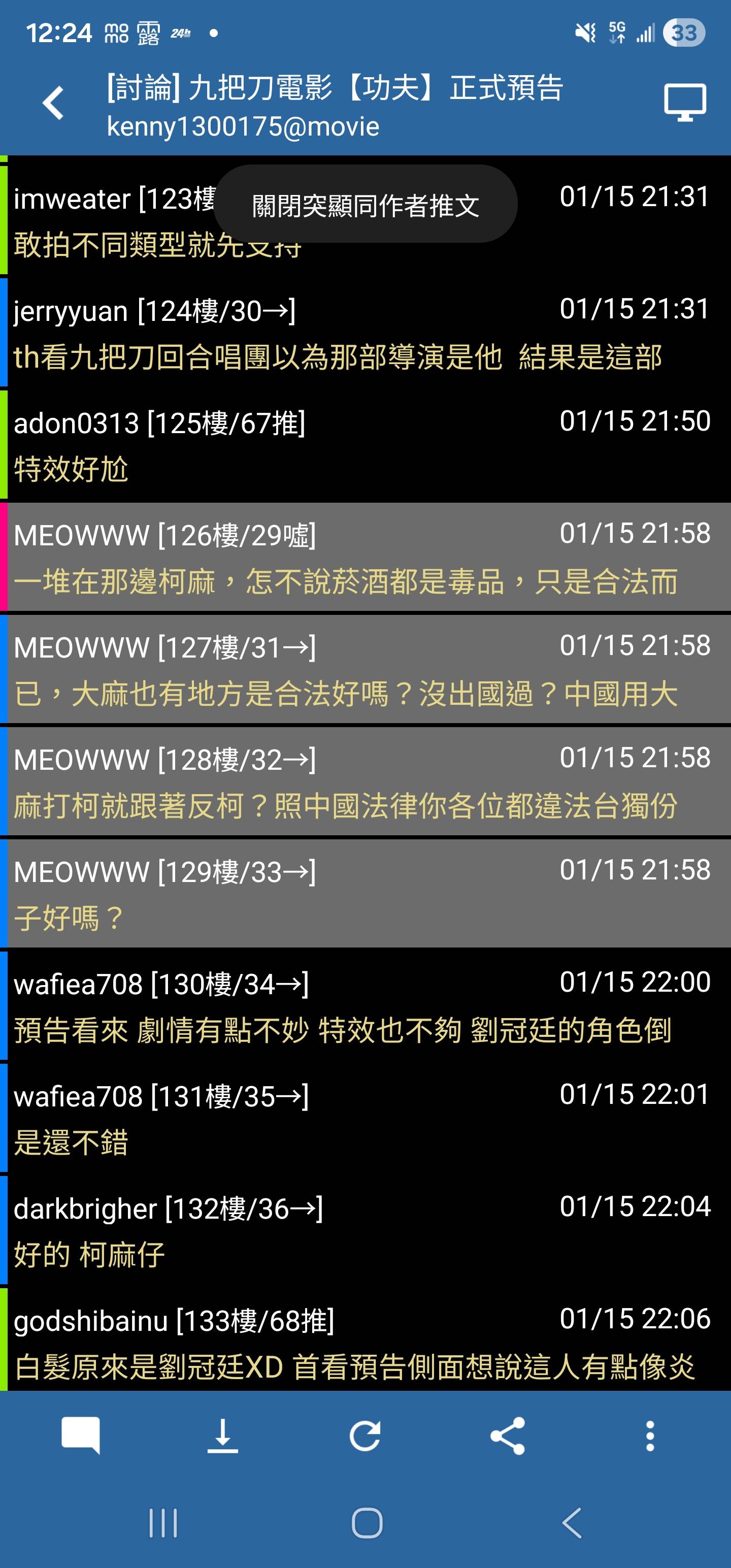Select darkbrigher's comment on floor 132
Screen dimensions: 731x1568
click(365, 1231)
